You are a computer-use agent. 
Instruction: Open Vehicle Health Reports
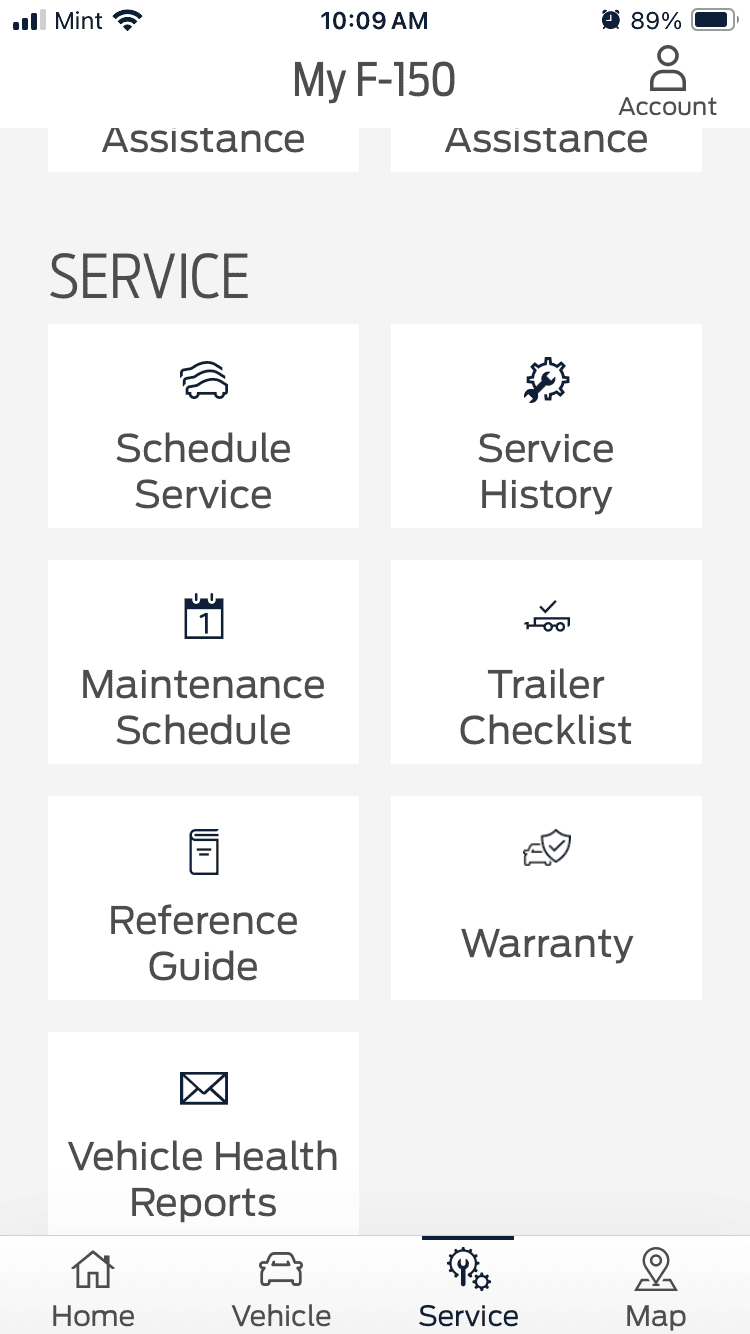[x=203, y=1134]
